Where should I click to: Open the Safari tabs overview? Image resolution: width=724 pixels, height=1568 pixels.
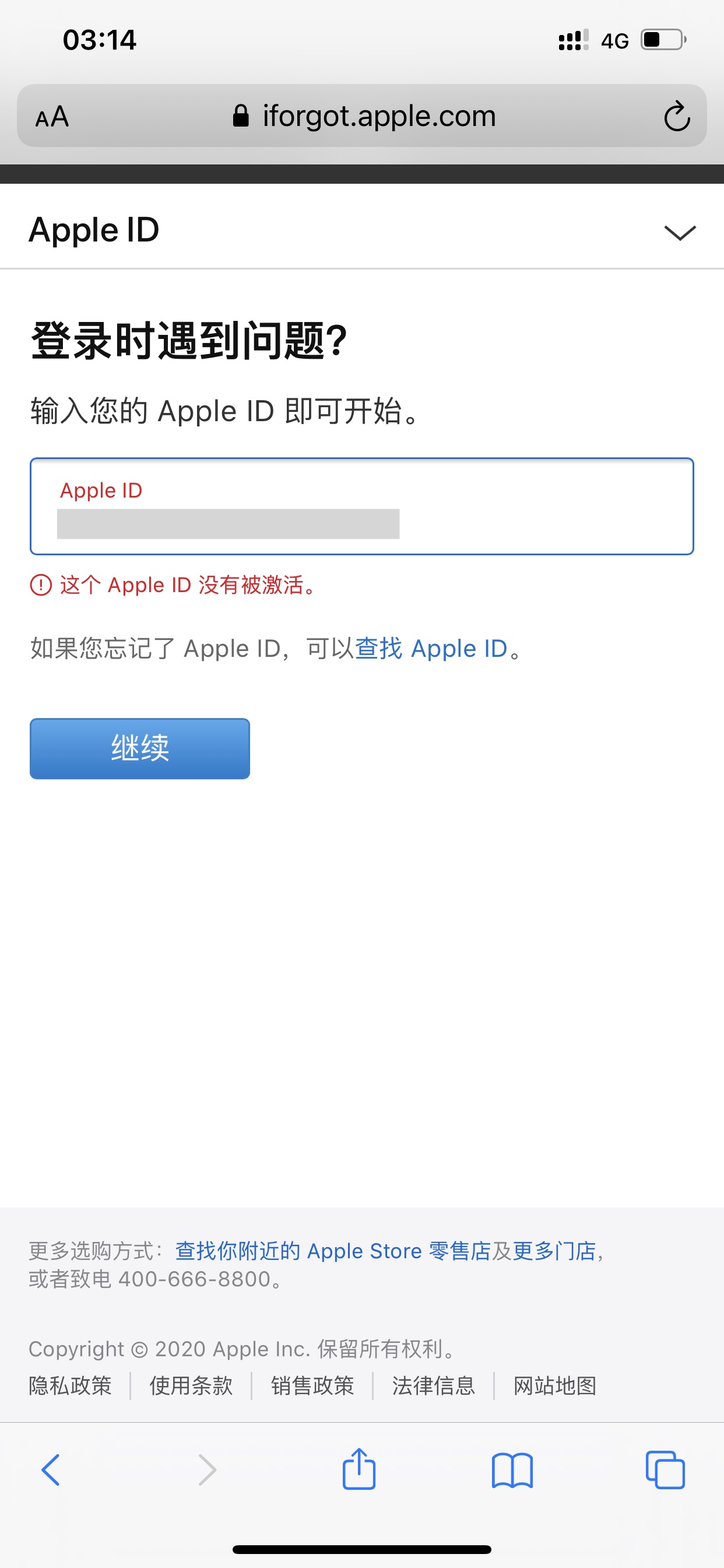(x=665, y=1470)
